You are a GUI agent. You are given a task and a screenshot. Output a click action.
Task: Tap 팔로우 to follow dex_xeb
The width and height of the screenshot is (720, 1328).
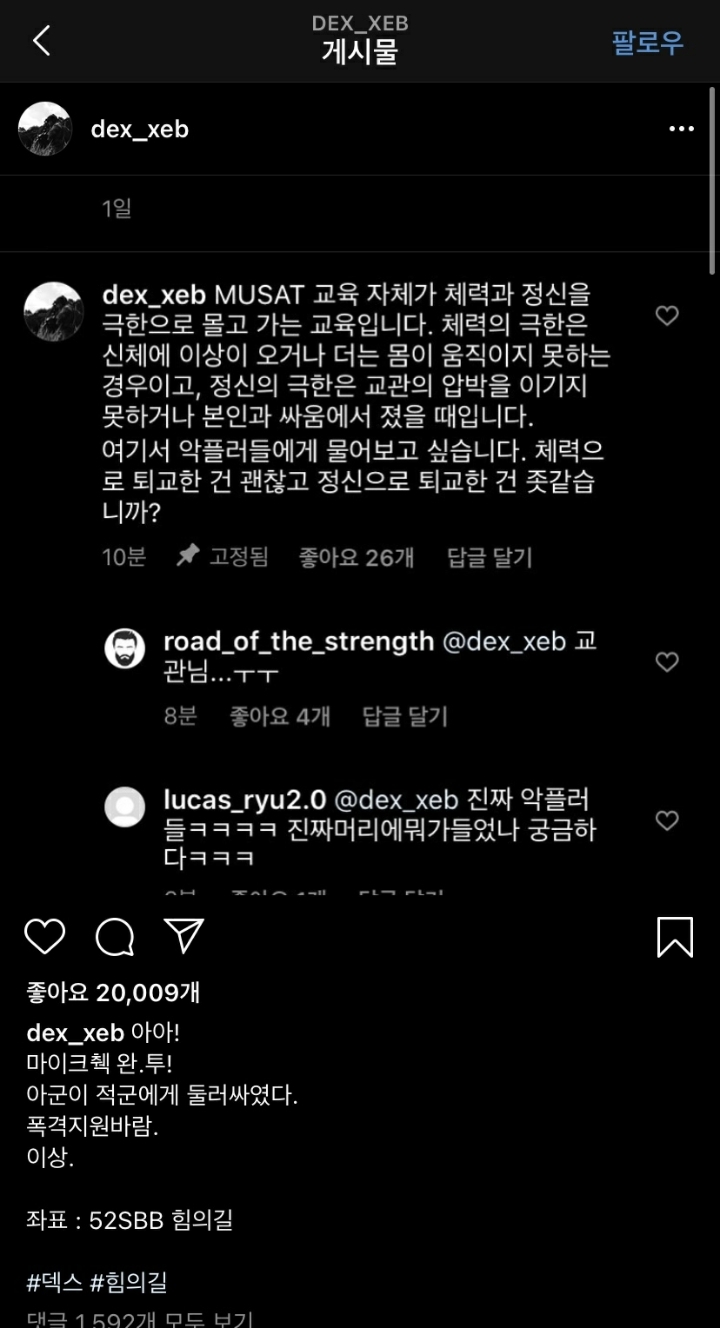click(x=647, y=43)
